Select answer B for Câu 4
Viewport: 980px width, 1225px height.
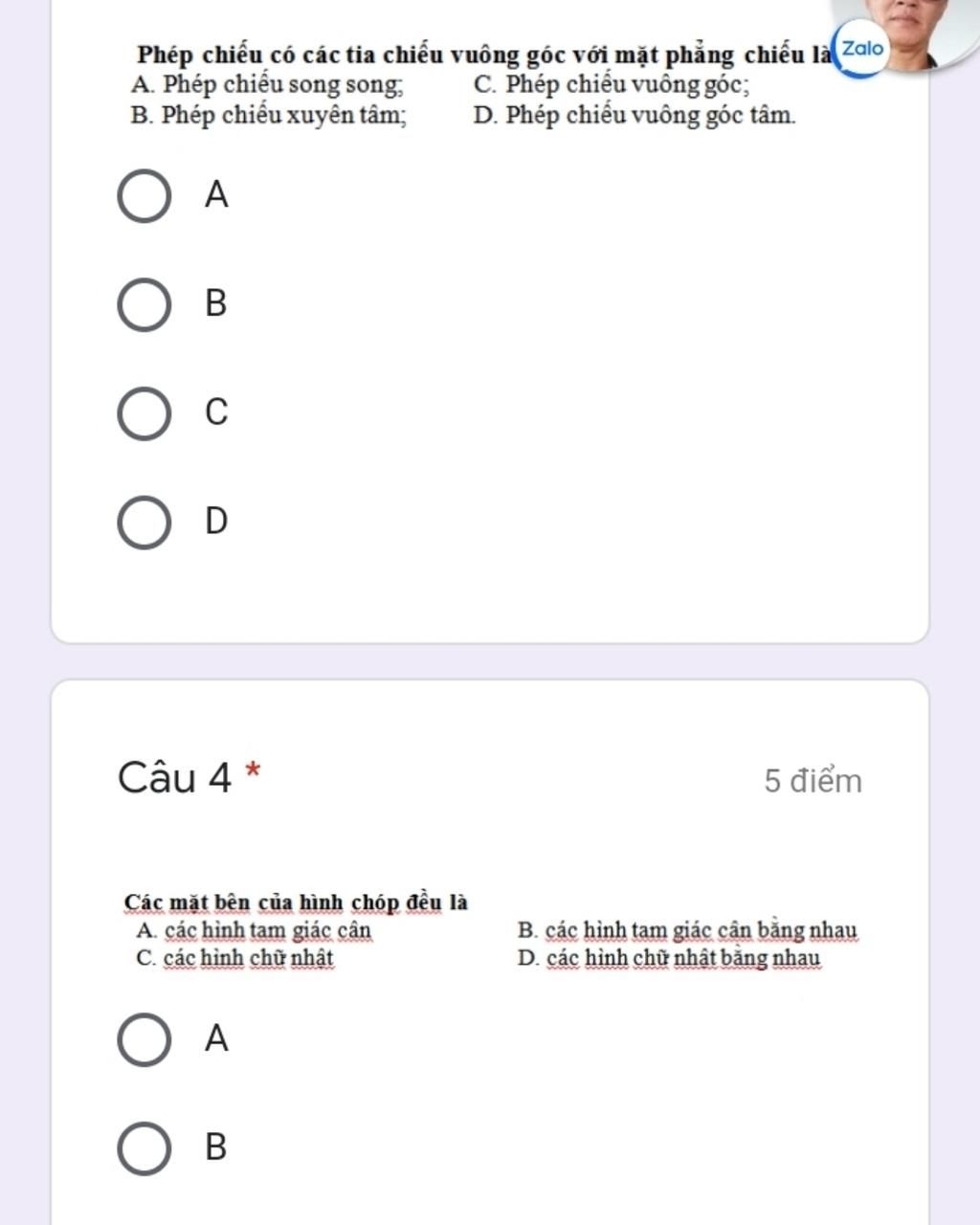coord(144,1147)
